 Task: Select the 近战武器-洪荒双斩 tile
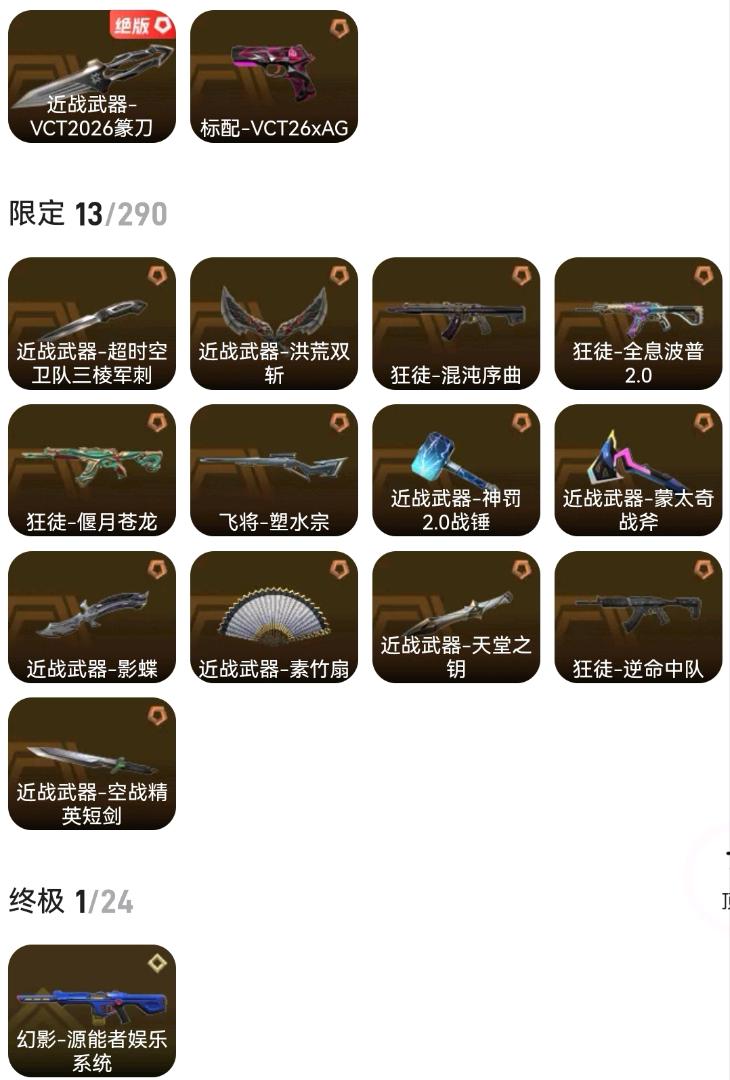pyautogui.click(x=274, y=324)
